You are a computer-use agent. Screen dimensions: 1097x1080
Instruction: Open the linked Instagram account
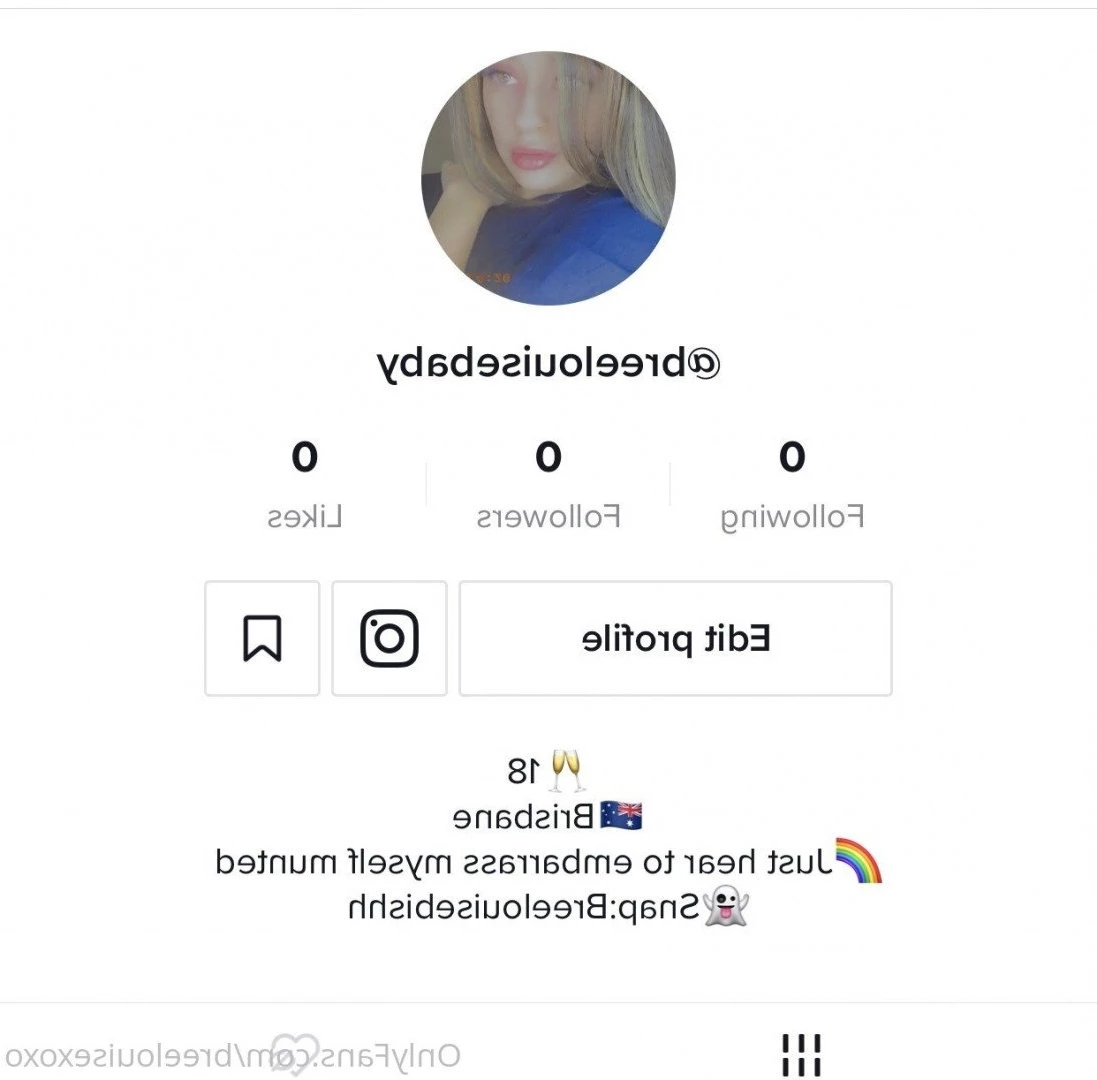pos(389,638)
